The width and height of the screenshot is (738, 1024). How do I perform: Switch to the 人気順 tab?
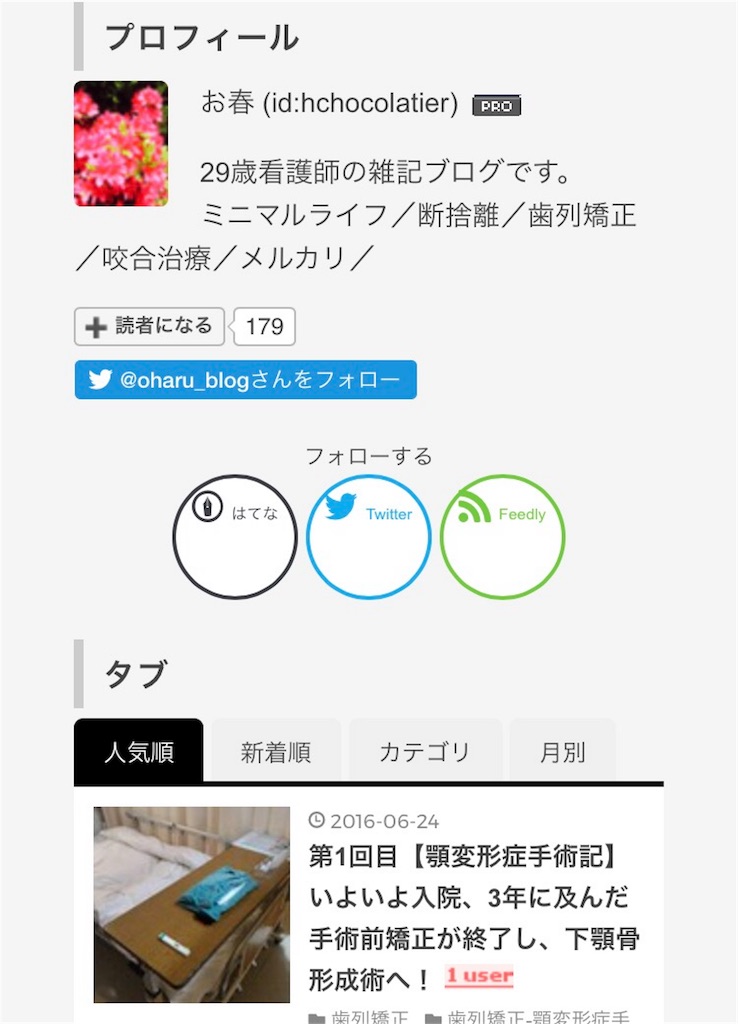(x=139, y=752)
